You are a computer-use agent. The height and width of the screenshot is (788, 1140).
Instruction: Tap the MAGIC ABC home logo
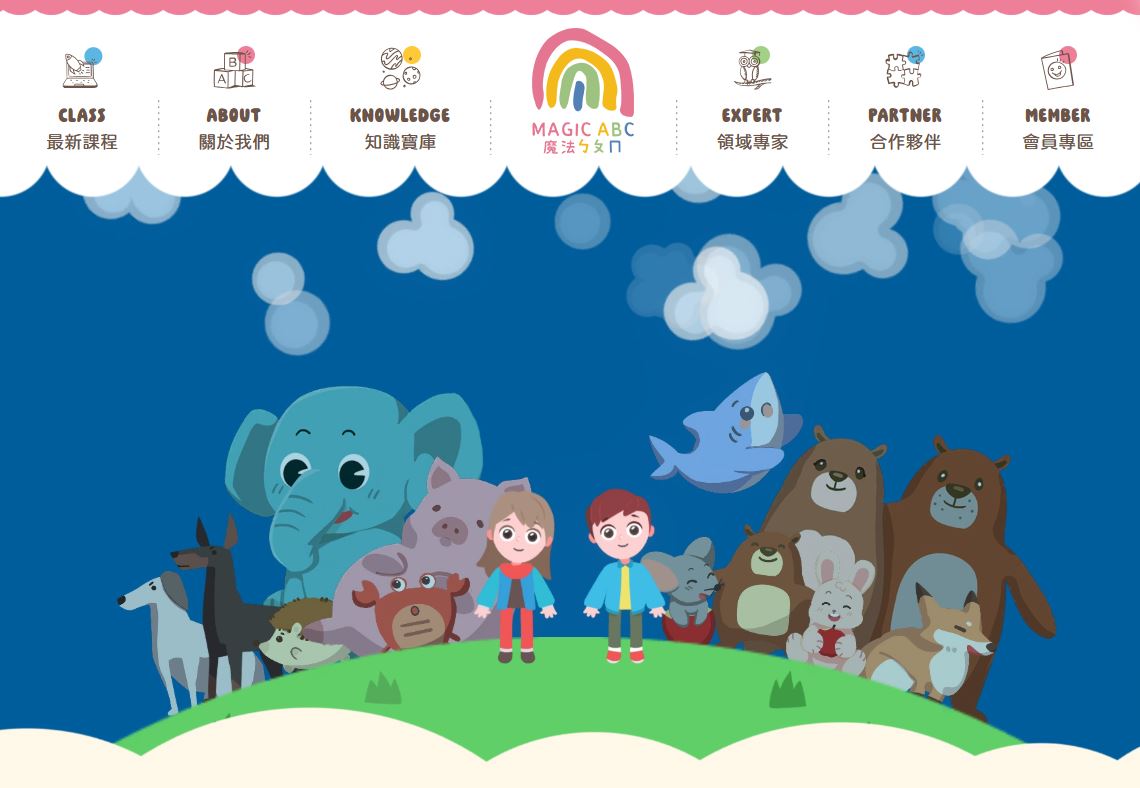point(583,92)
